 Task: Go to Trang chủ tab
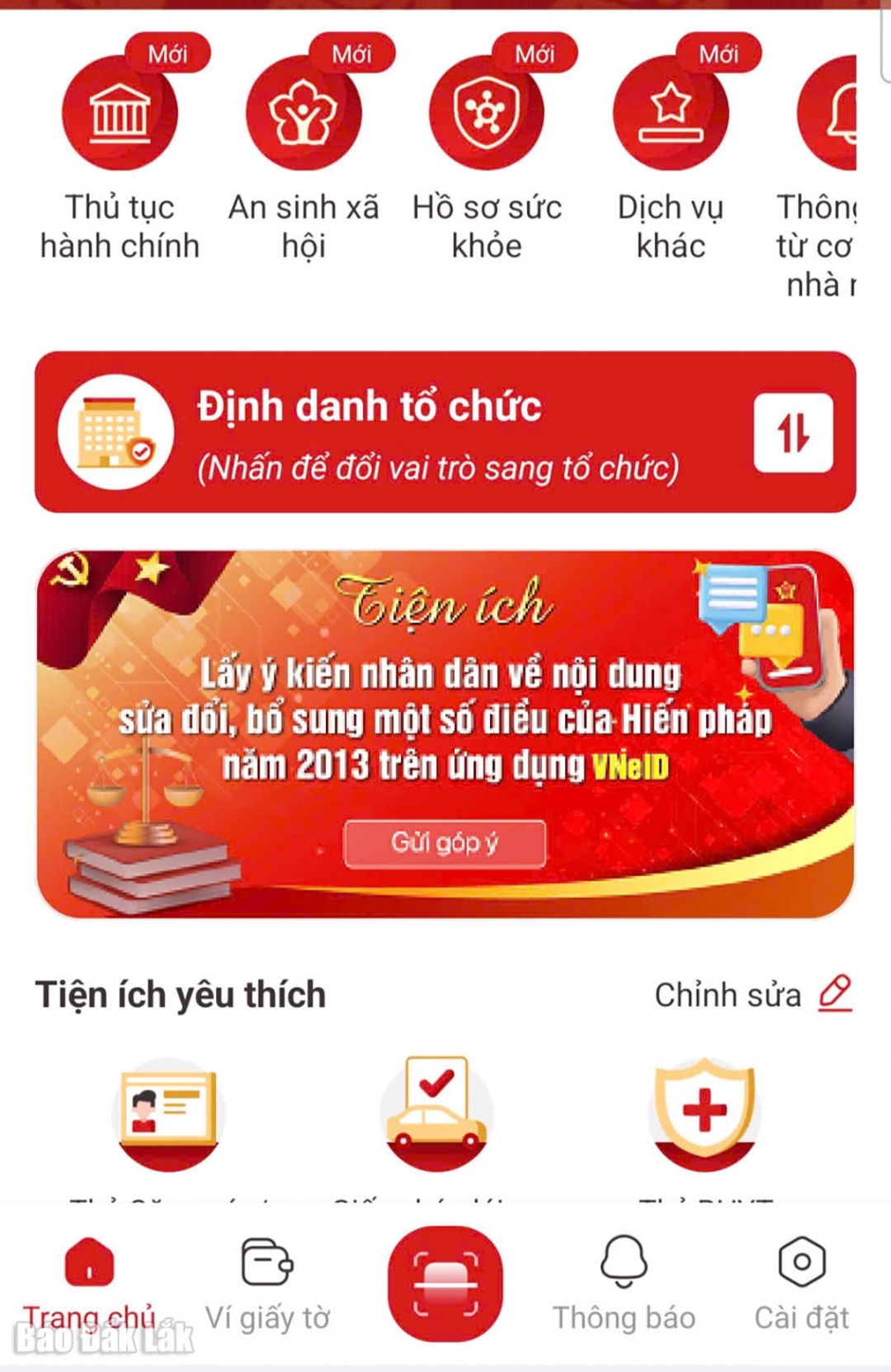coord(89,1283)
